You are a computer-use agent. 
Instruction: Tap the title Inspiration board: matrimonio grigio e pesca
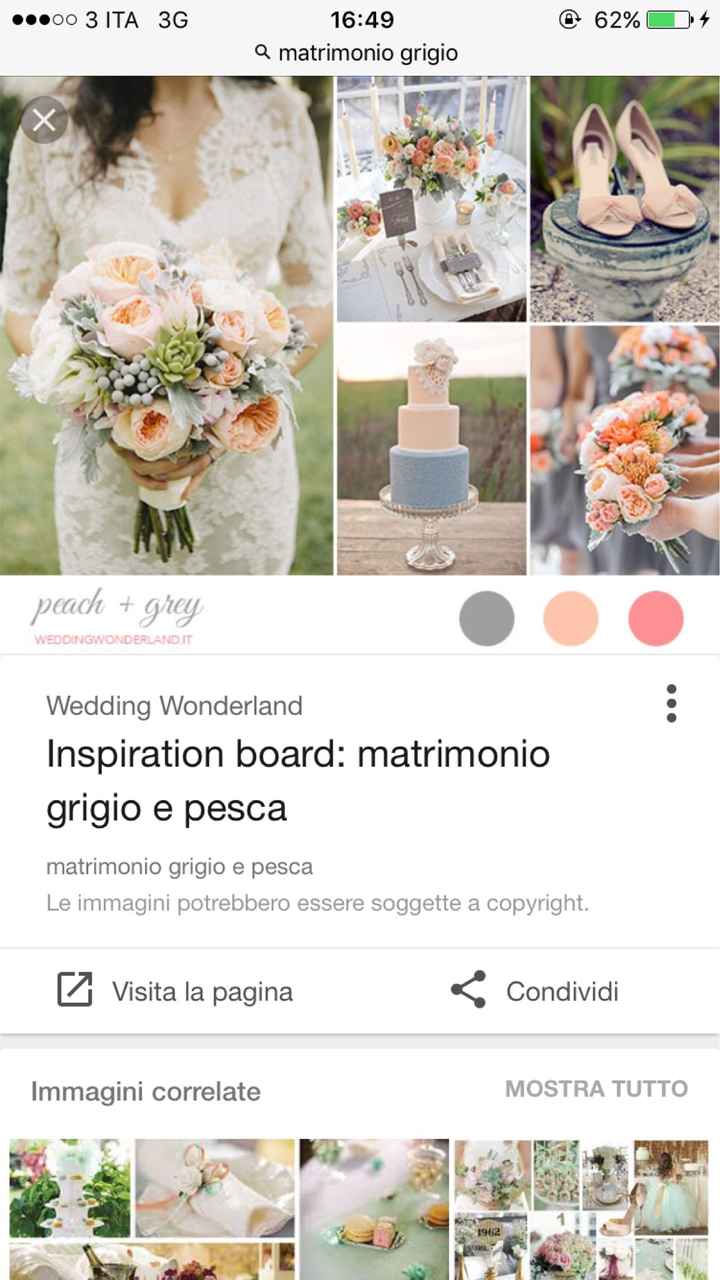pyautogui.click(x=298, y=780)
